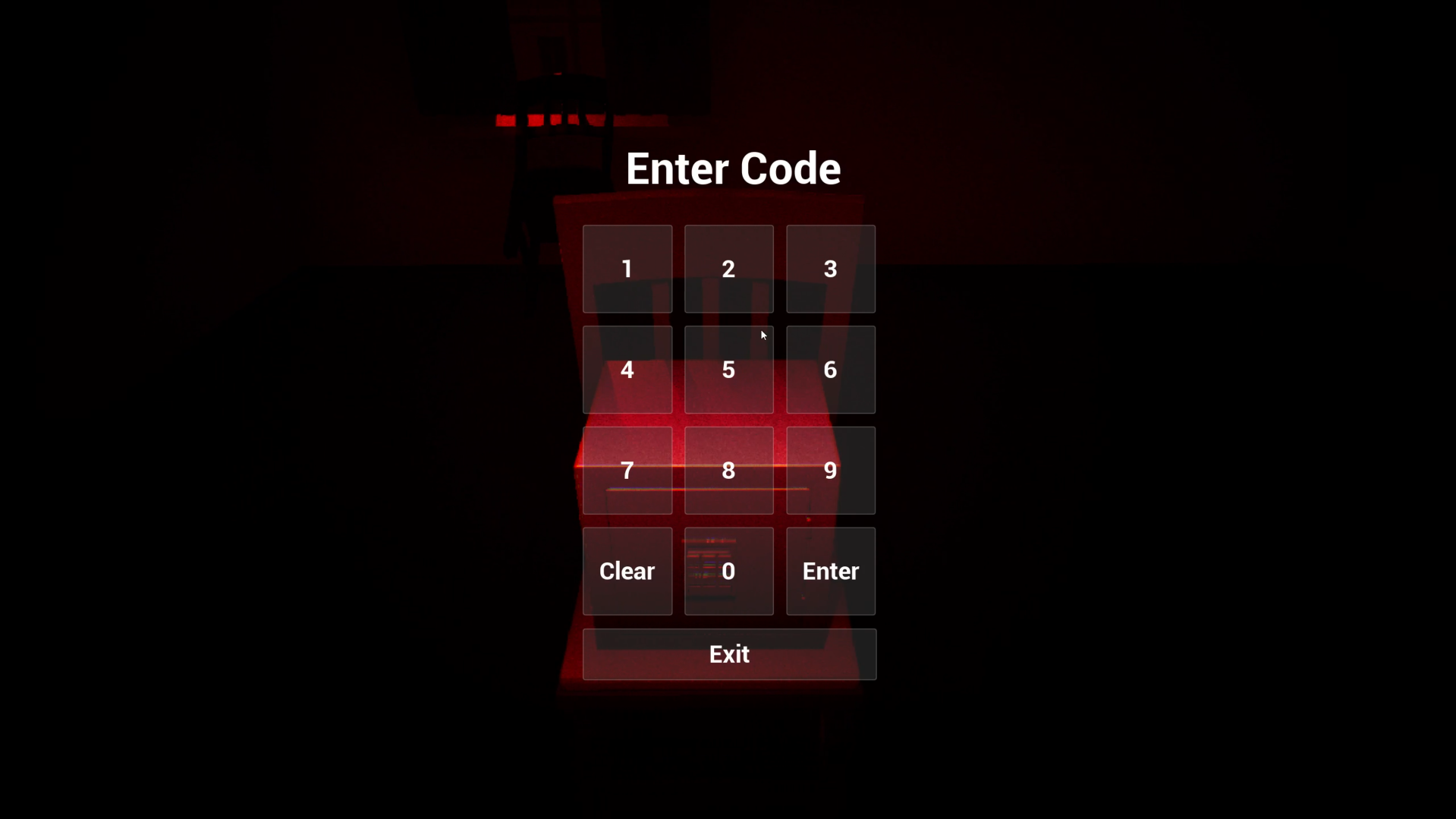Exit the code entry screen

point(729,654)
